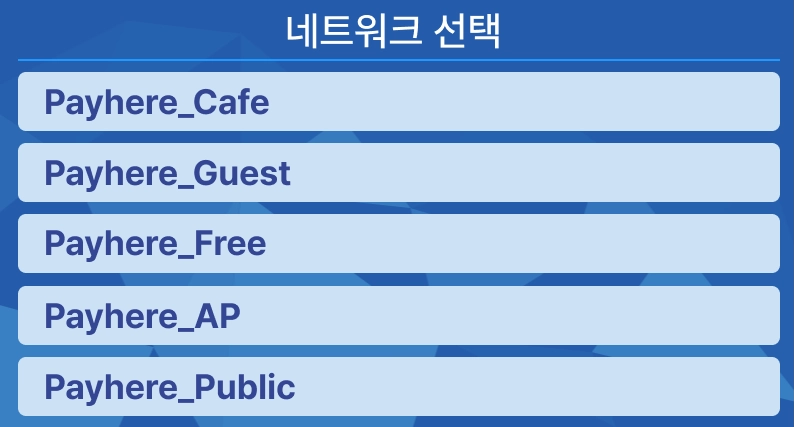Pick the Payhere_AP network
Image resolution: width=795 pixels, height=427 pixels.
(399, 315)
